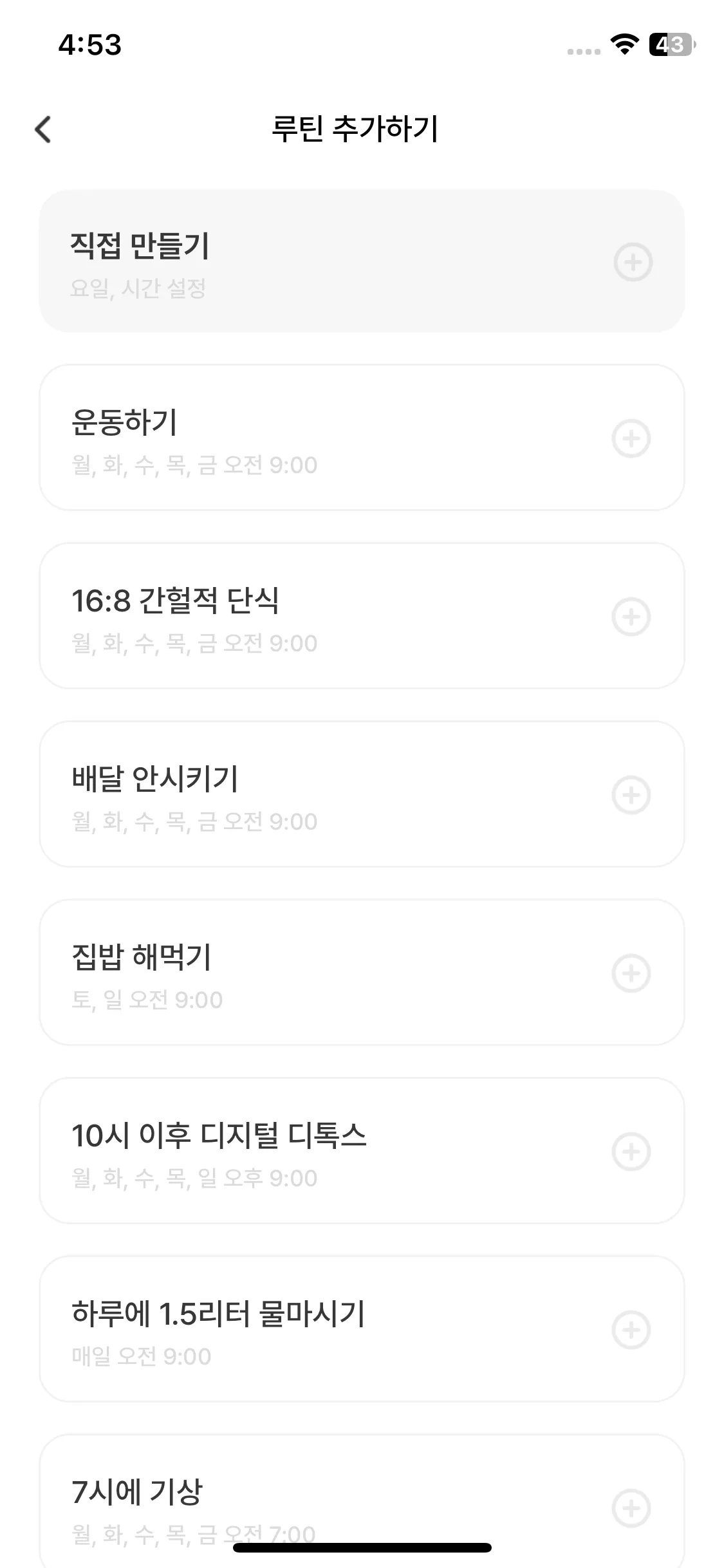Tap the plus icon on 직접 만들기

[x=633, y=263]
